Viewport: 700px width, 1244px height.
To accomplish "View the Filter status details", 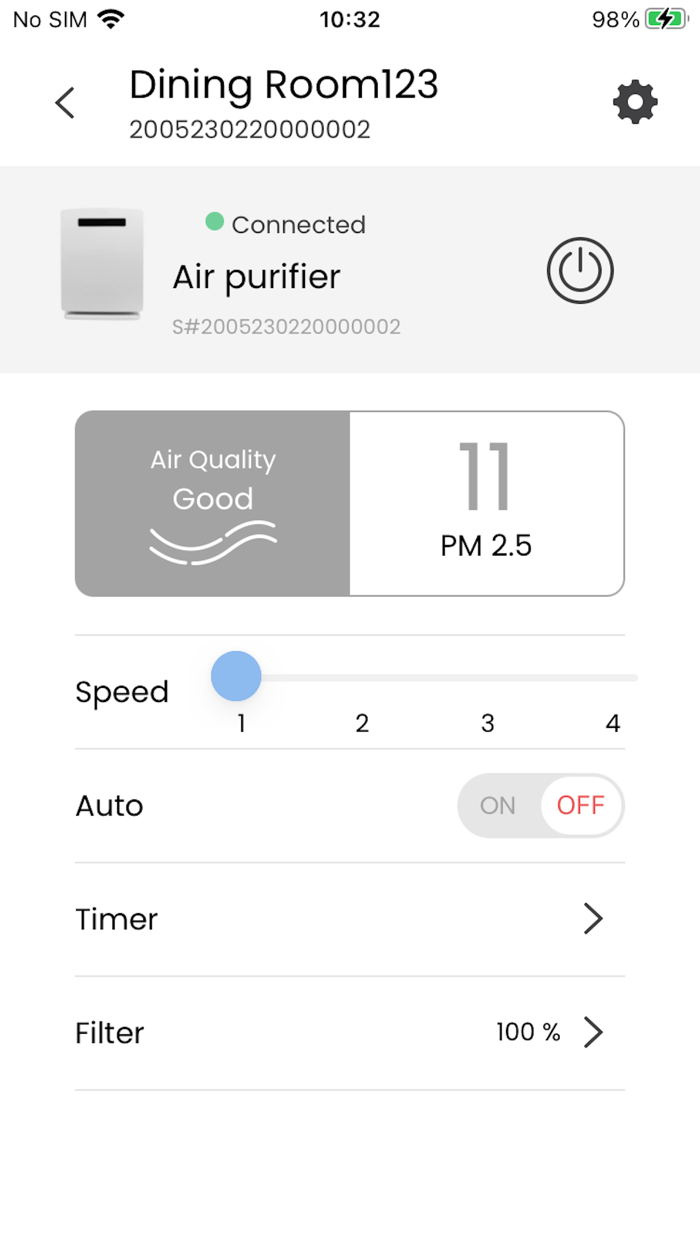I will (x=350, y=1033).
